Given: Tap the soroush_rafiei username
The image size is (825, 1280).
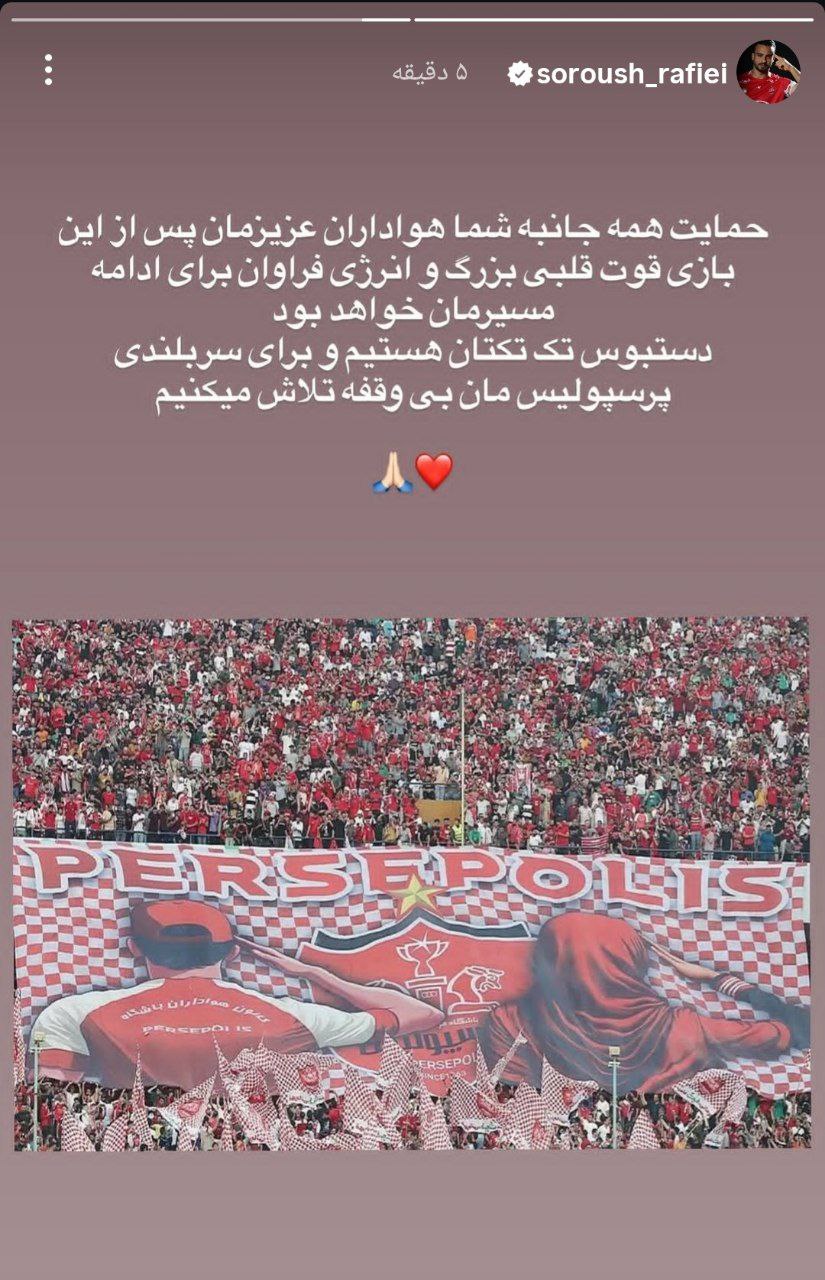Looking at the screenshot, I should point(630,73).
